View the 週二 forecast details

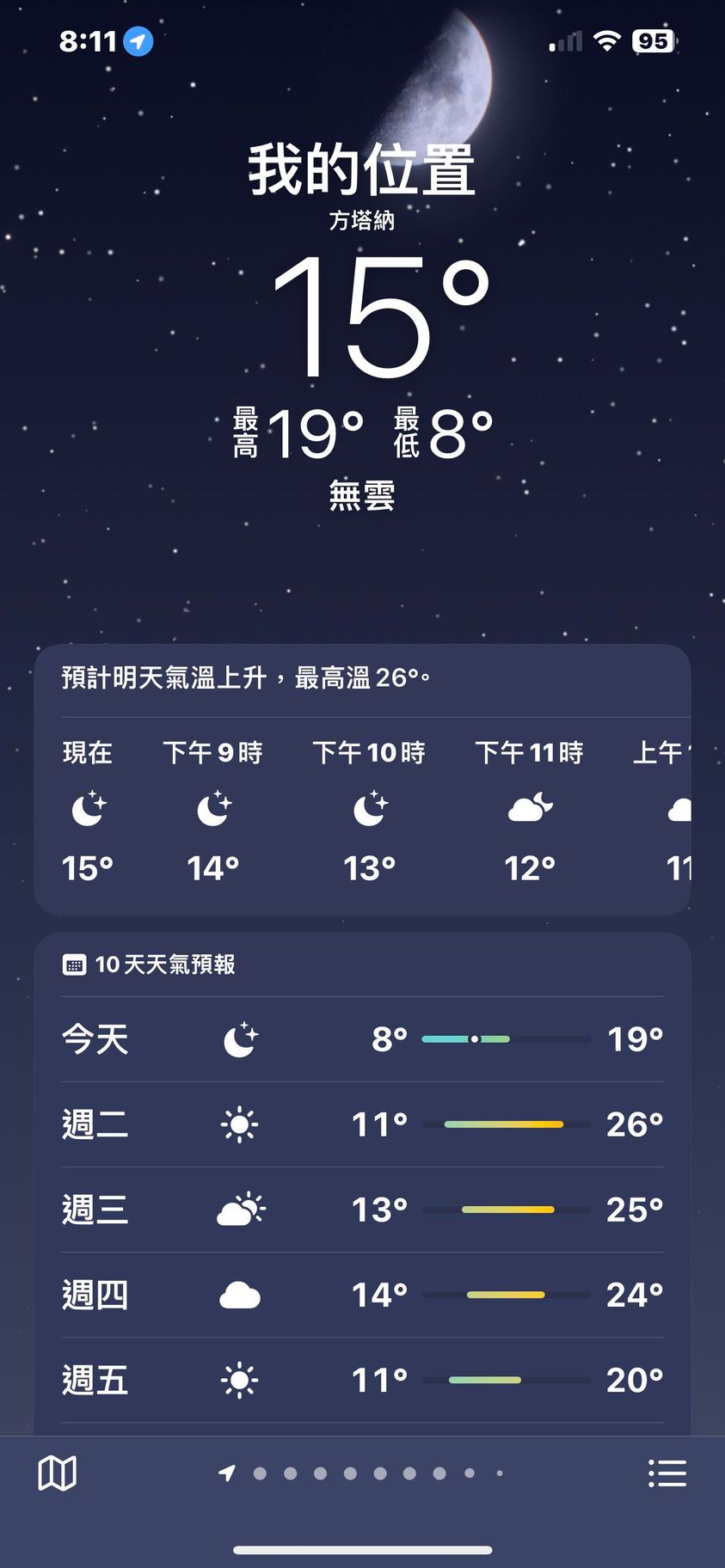pos(362,1124)
